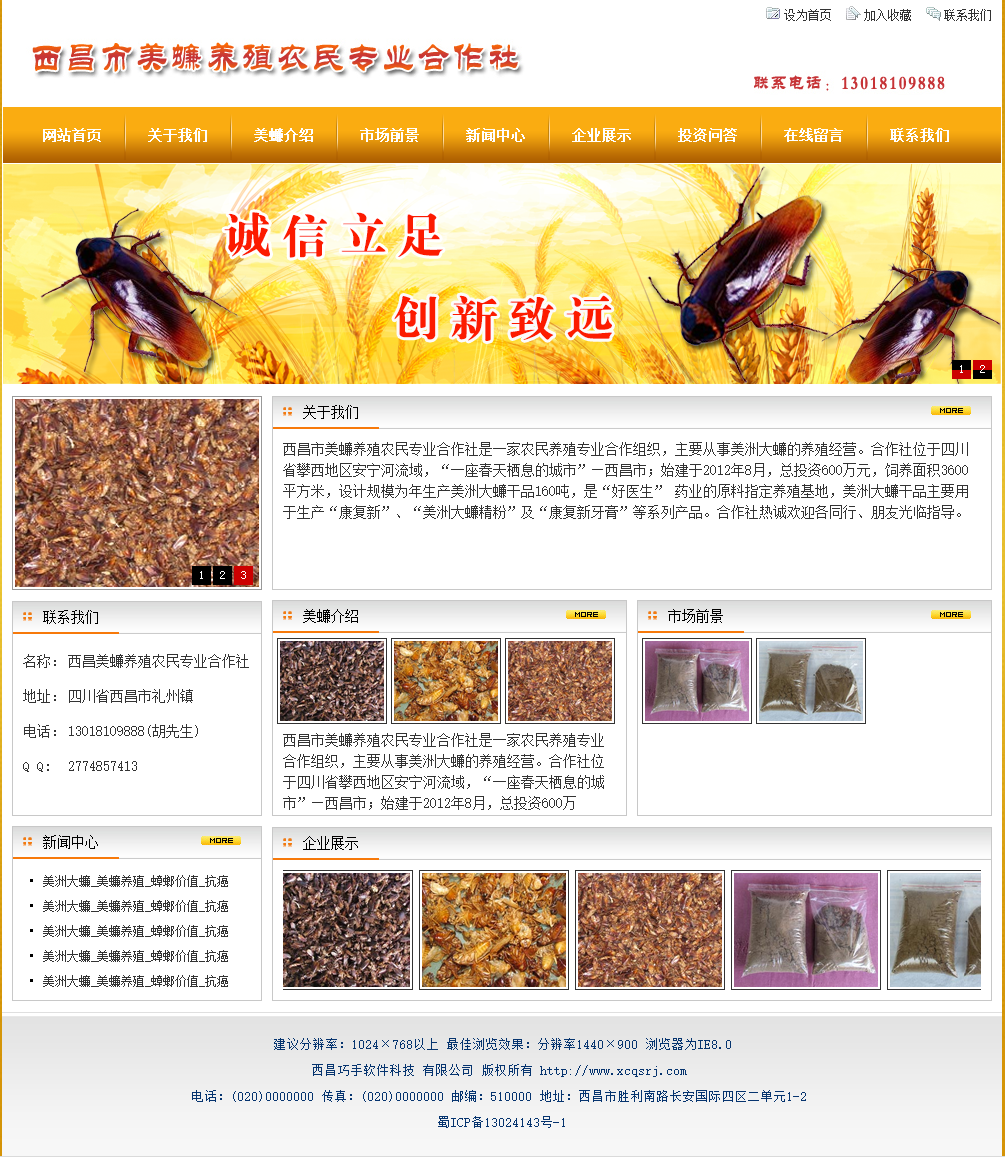Open 联系我们 in the orange menu bar
This screenshot has width=1005, height=1158.
click(x=920, y=135)
